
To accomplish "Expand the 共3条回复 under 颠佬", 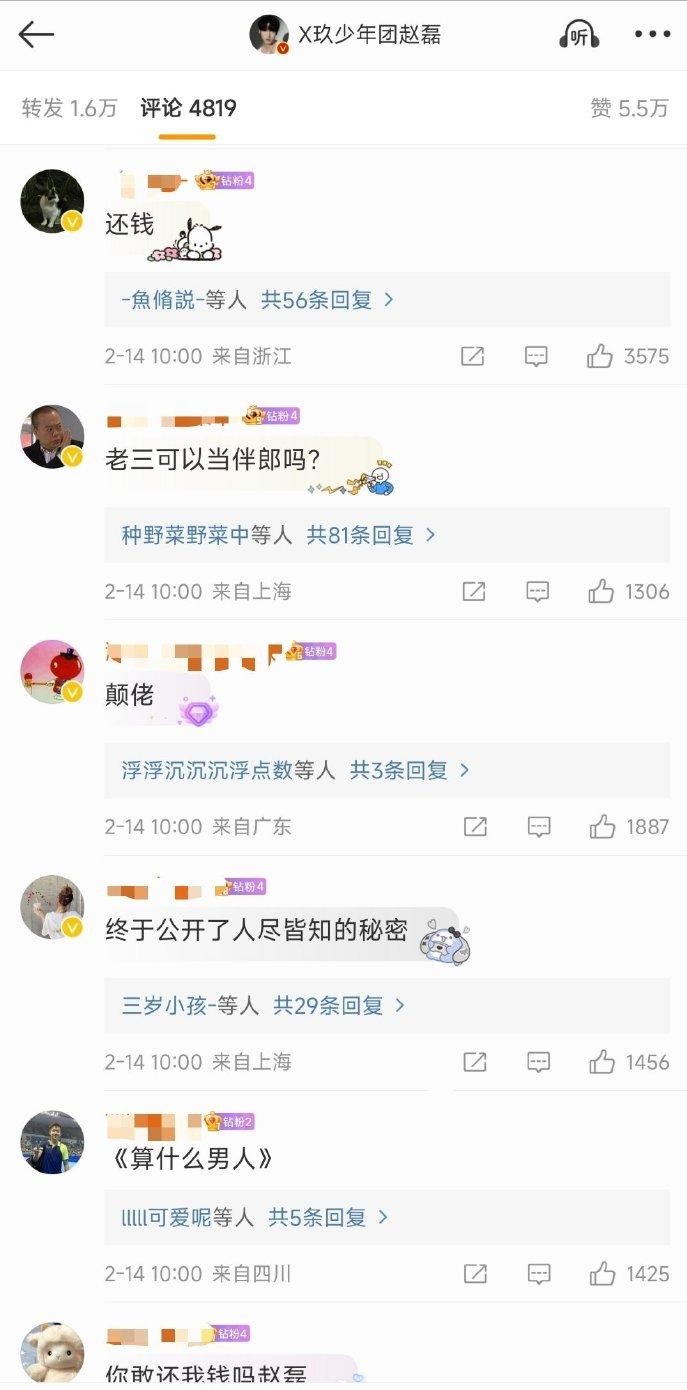I will tap(409, 770).
